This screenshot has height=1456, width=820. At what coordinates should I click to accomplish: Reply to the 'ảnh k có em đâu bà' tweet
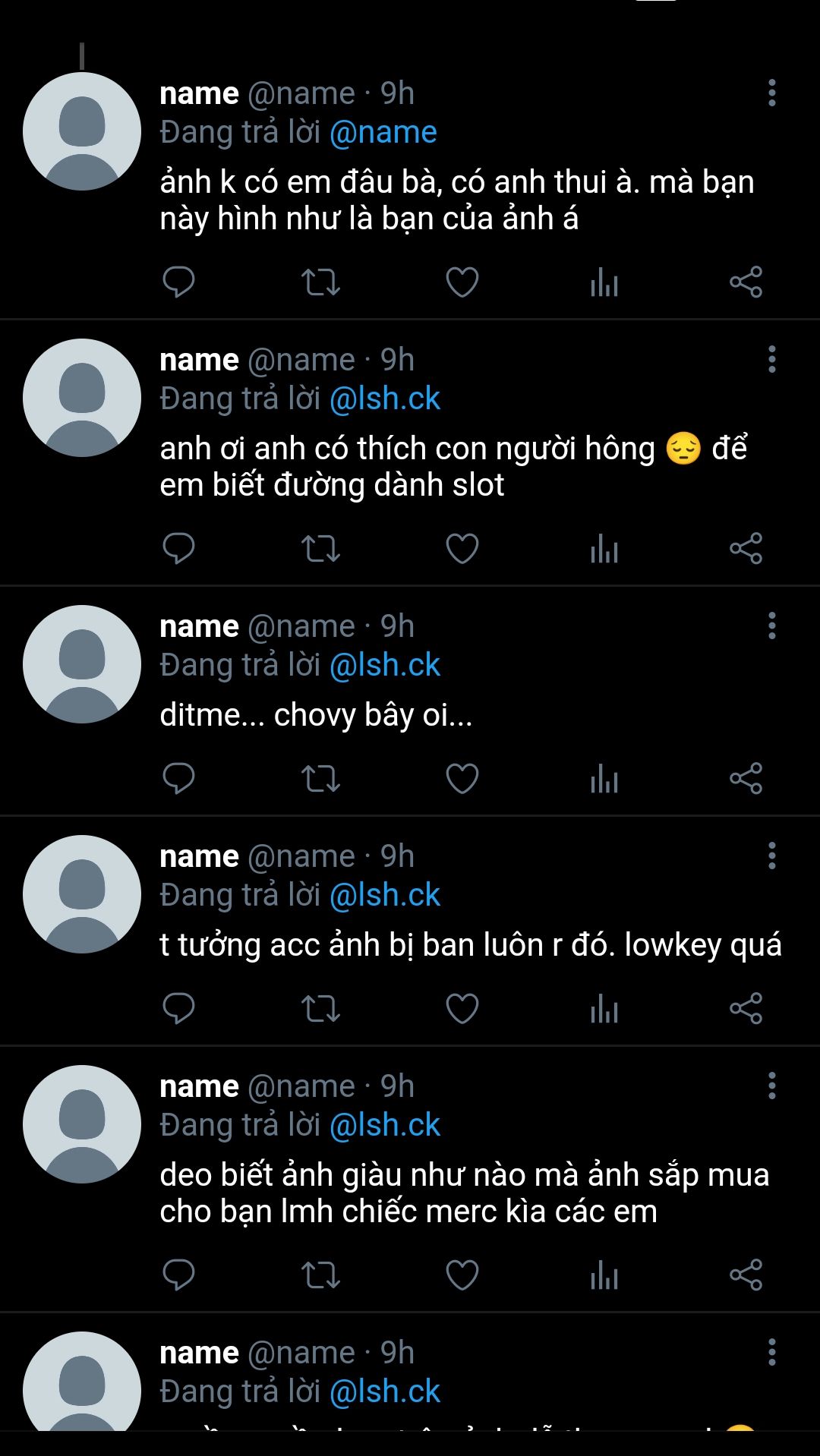179,282
